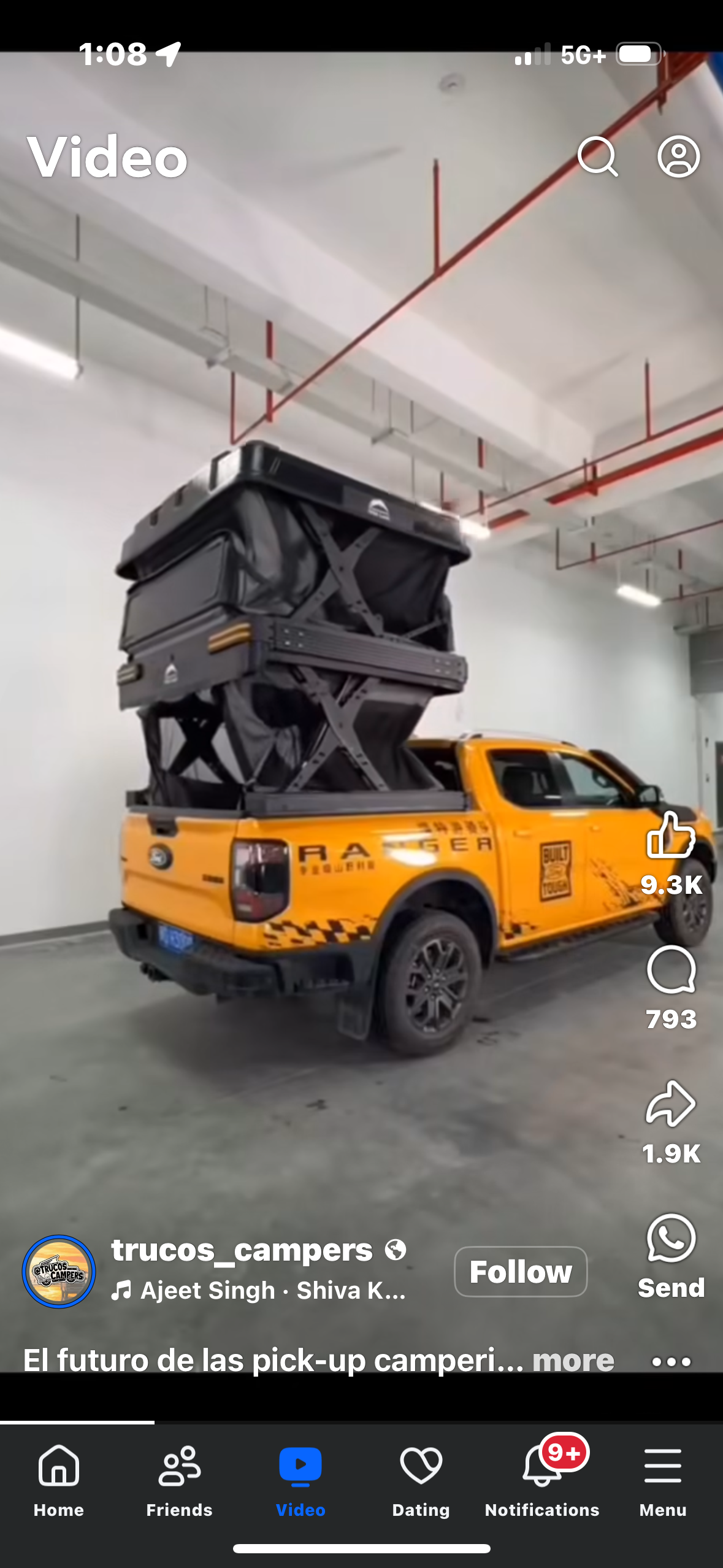Like the trucos_campers video
Image resolution: width=723 pixels, height=1568 pixels.
coord(671,835)
